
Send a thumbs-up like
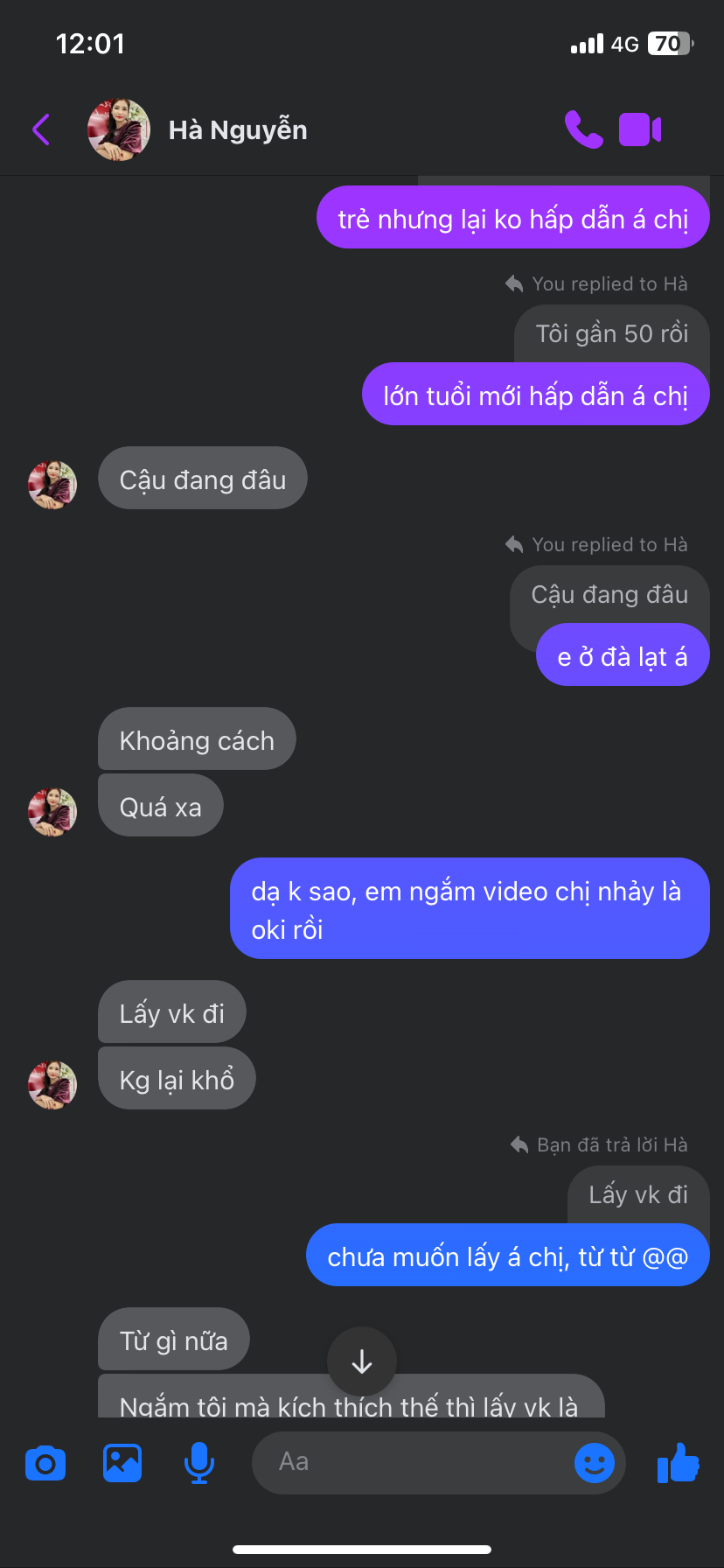(679, 1462)
